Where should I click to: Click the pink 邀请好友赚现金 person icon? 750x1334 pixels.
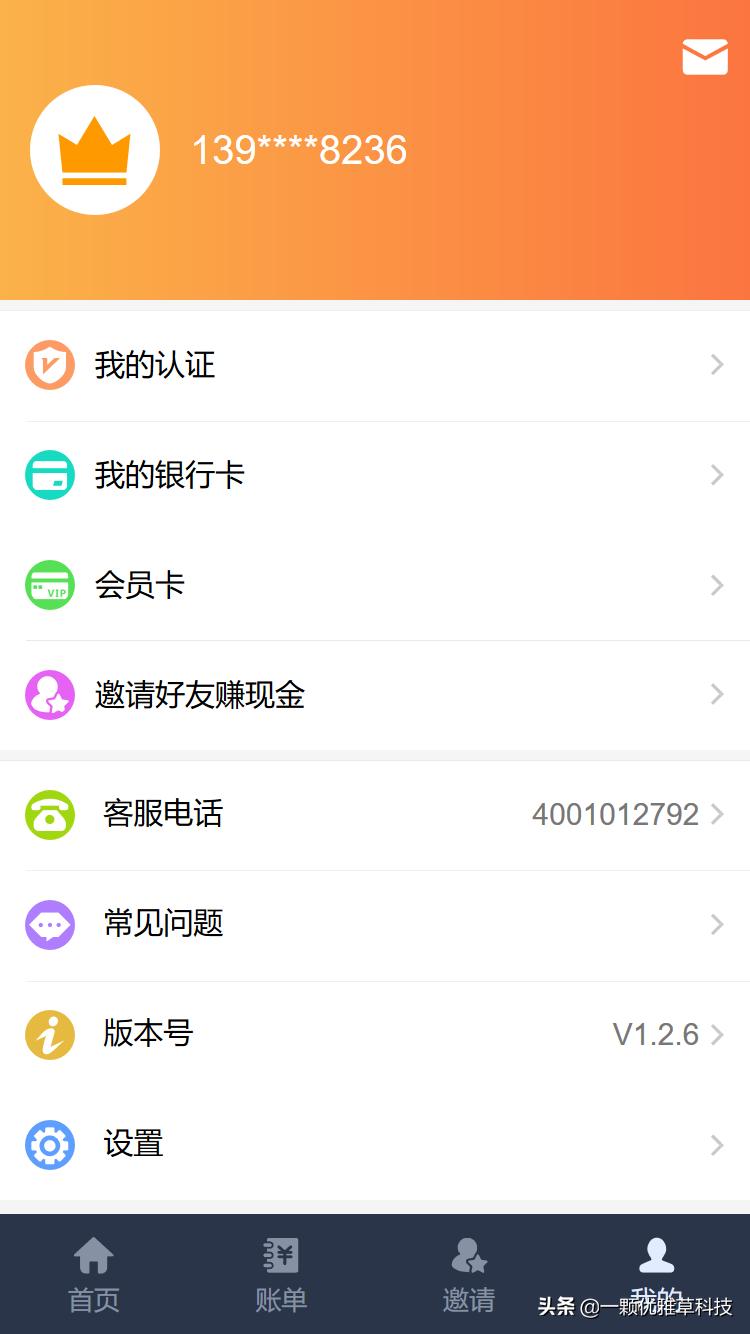(x=50, y=694)
